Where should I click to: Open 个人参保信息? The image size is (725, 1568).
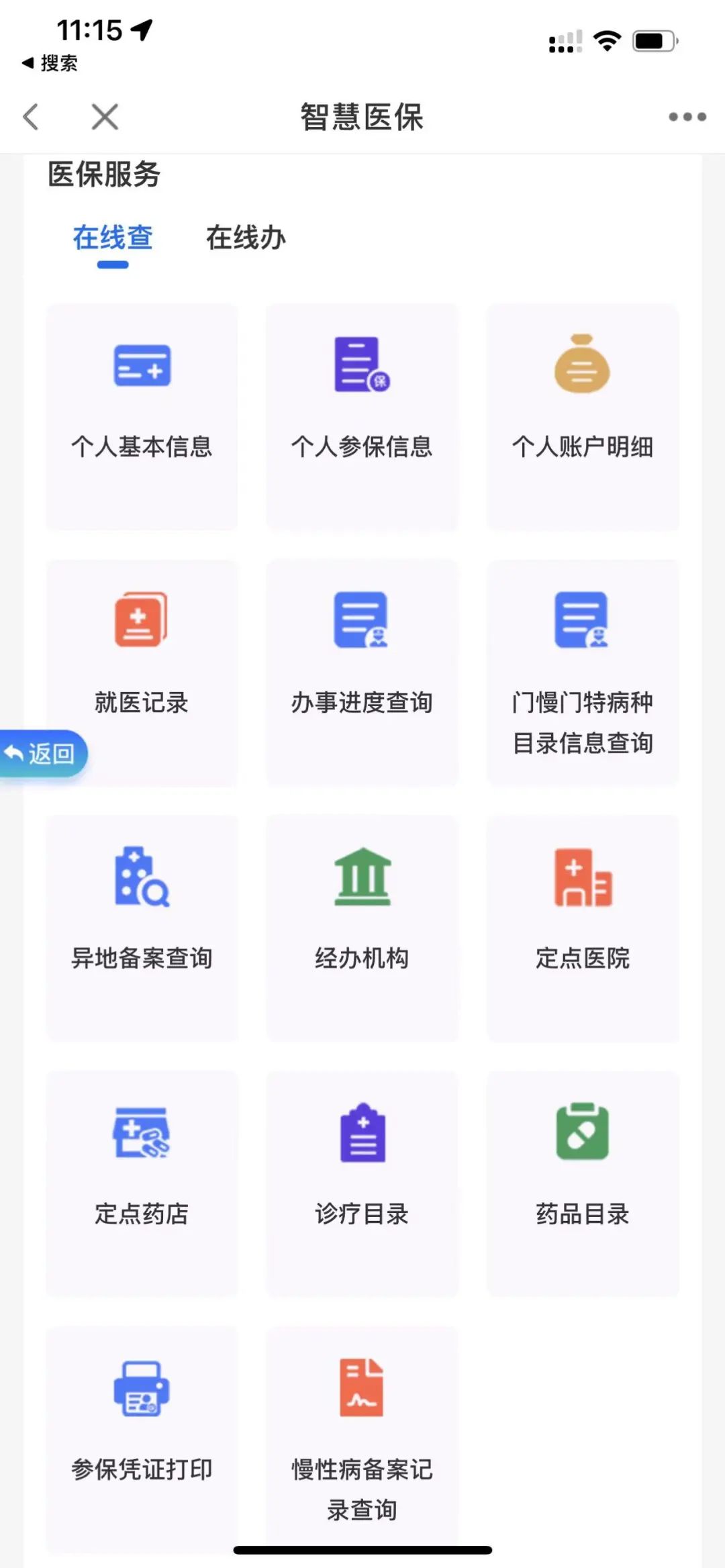point(362,417)
